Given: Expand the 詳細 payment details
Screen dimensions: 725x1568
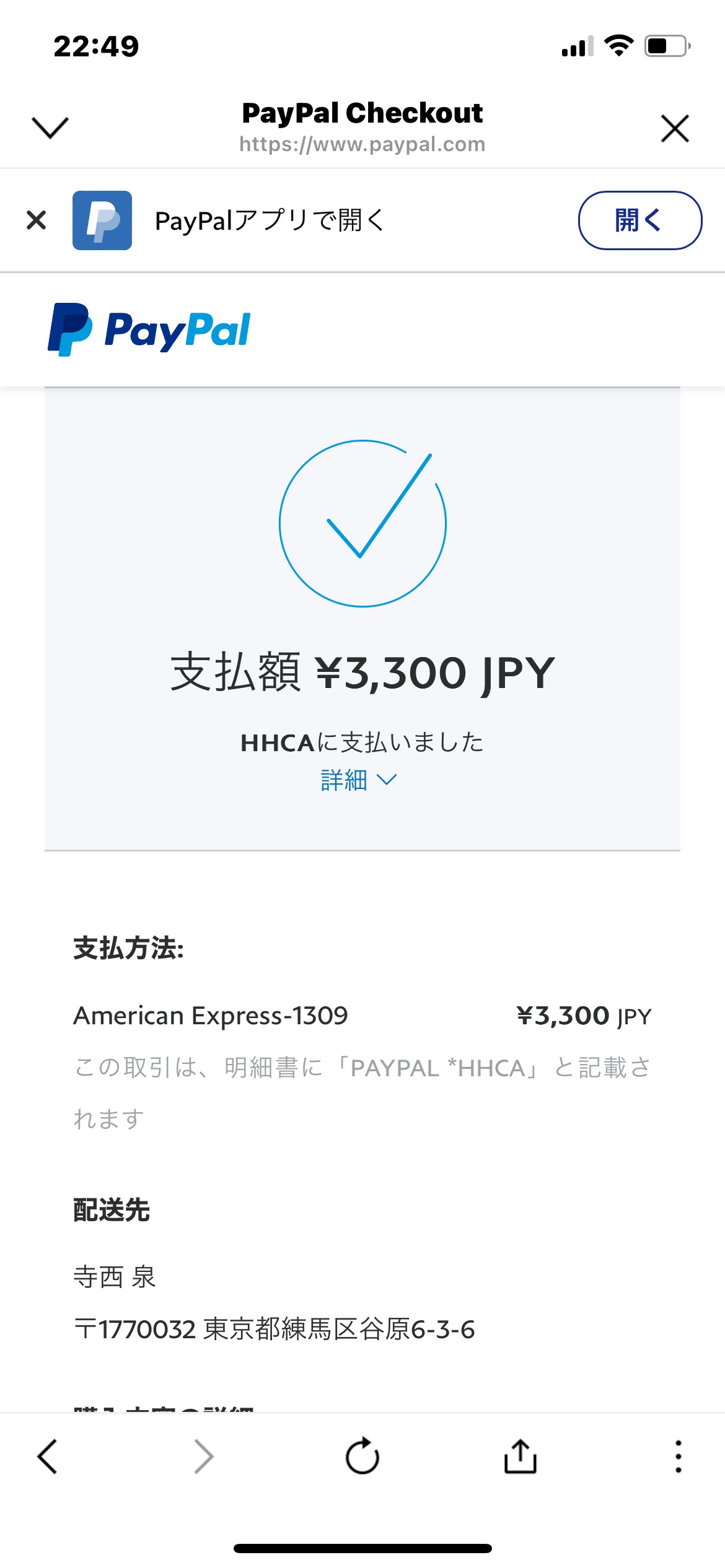Looking at the screenshot, I should point(358,780).
